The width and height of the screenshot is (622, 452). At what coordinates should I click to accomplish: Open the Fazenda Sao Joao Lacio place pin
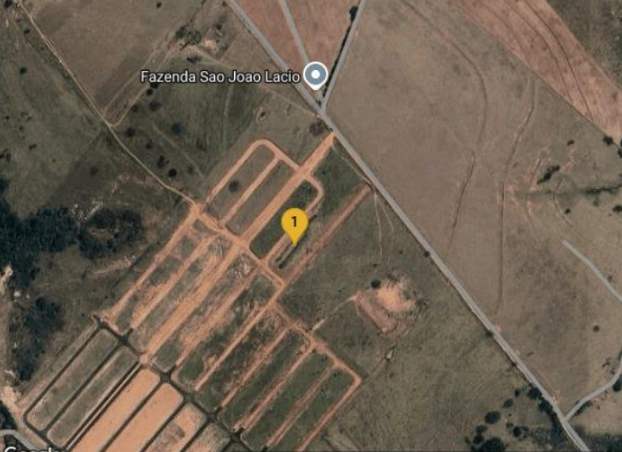coord(317,75)
